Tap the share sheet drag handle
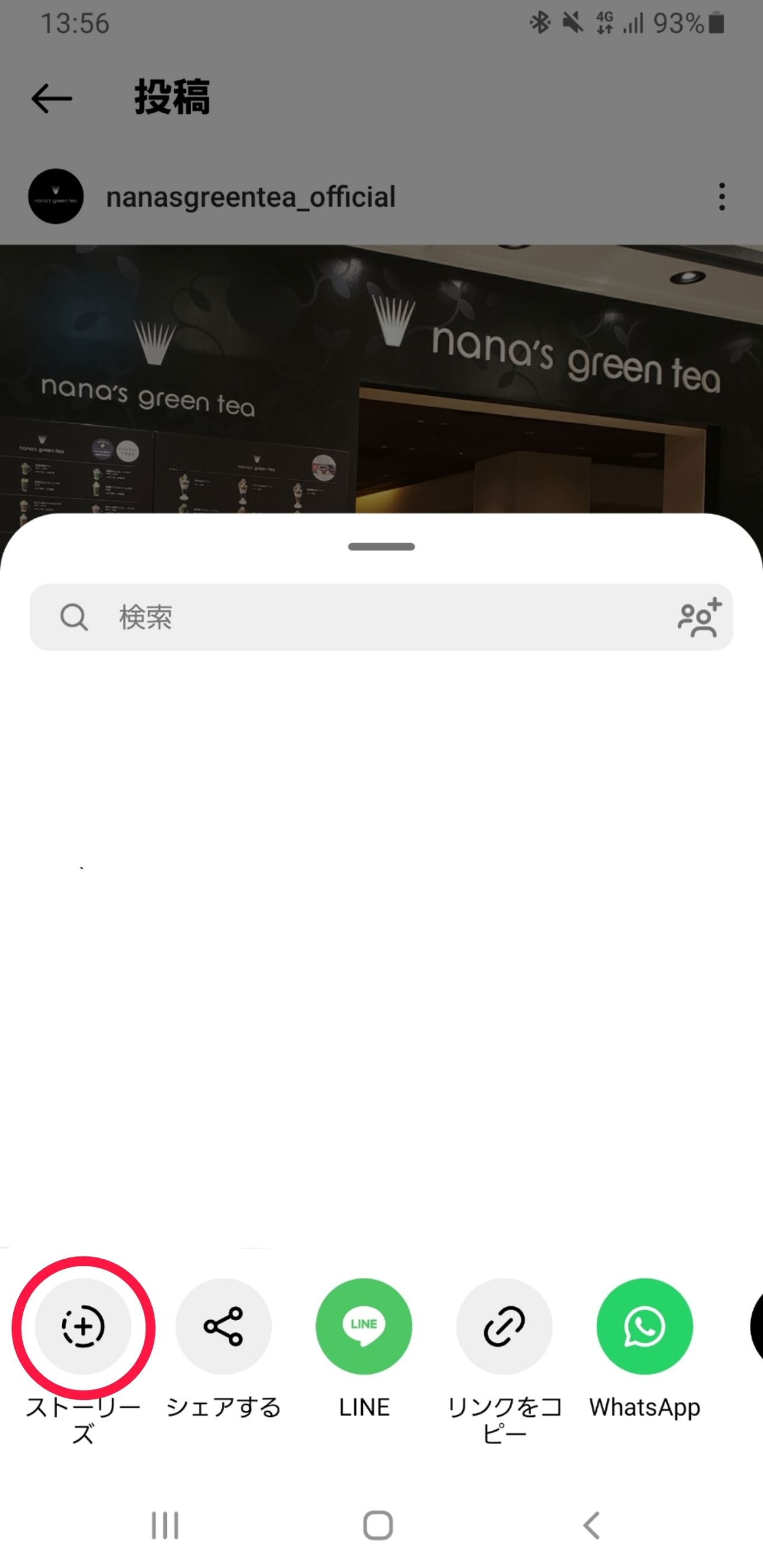Screen dimensions: 763x1568 [381, 546]
